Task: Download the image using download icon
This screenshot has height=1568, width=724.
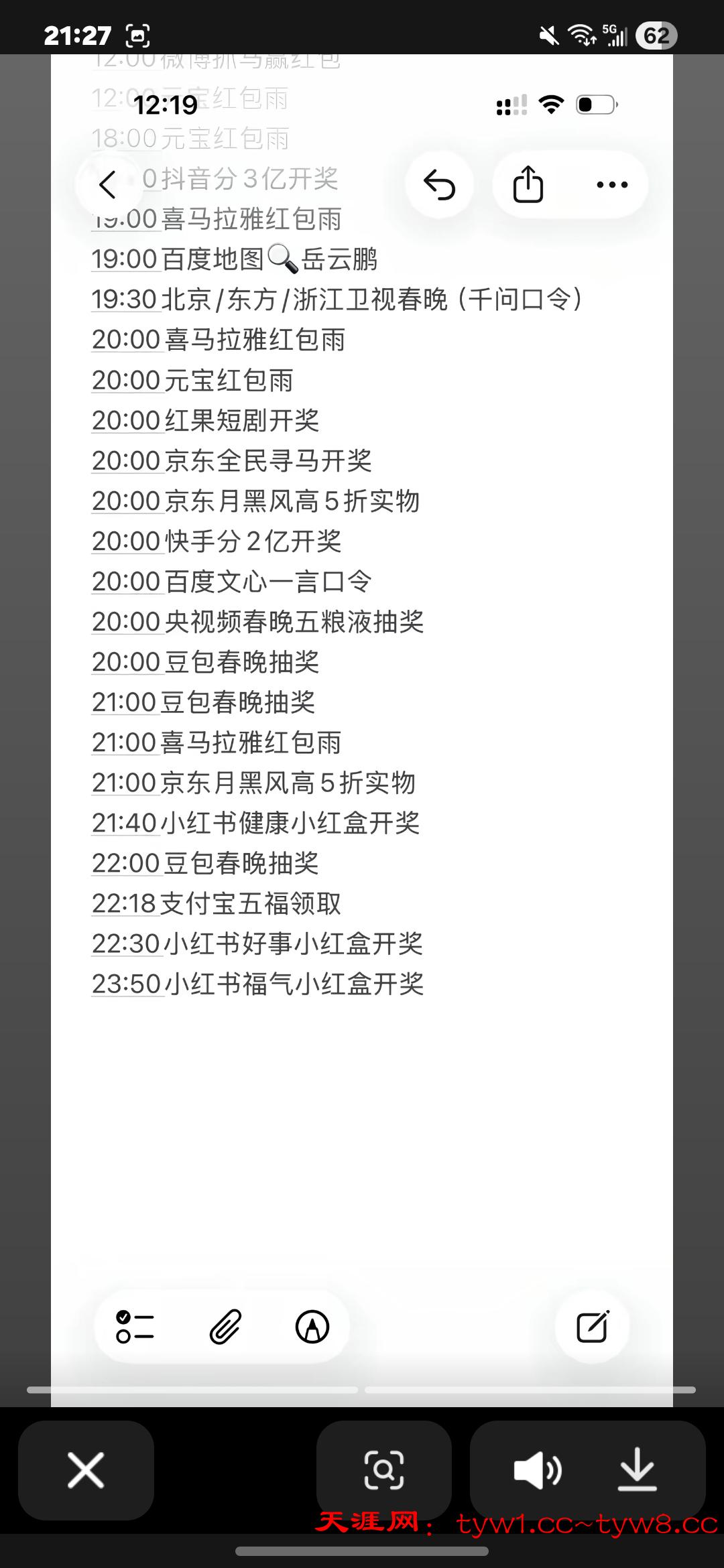Action: coord(636,1472)
